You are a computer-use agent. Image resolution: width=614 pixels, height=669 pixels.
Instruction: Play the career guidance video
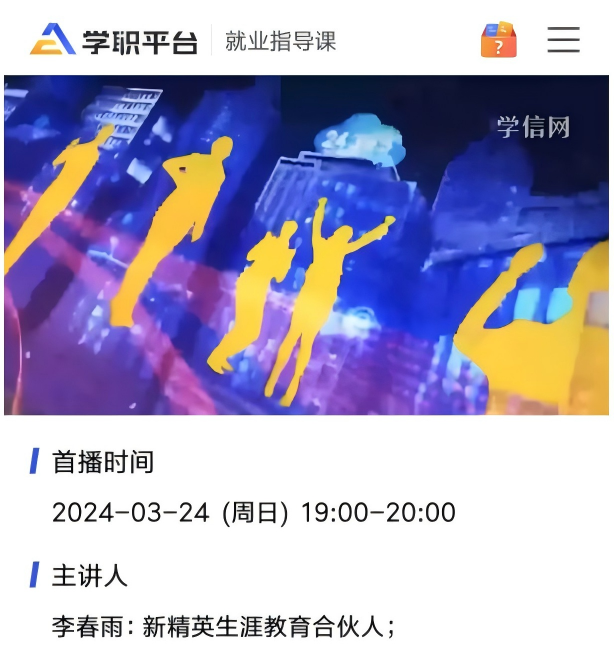click(x=306, y=245)
